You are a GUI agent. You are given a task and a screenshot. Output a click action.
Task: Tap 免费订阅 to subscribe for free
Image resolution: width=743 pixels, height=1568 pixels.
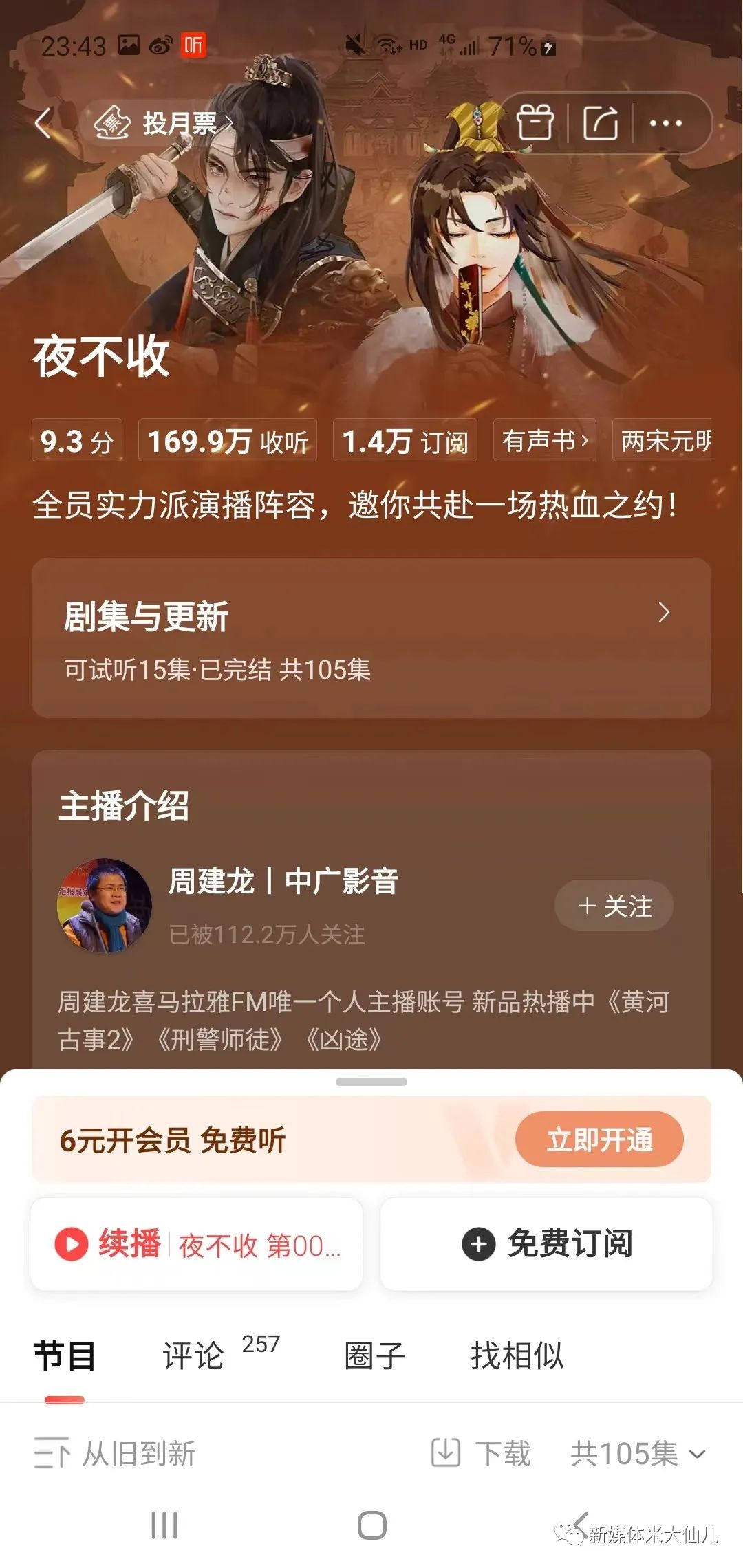[x=547, y=1243]
